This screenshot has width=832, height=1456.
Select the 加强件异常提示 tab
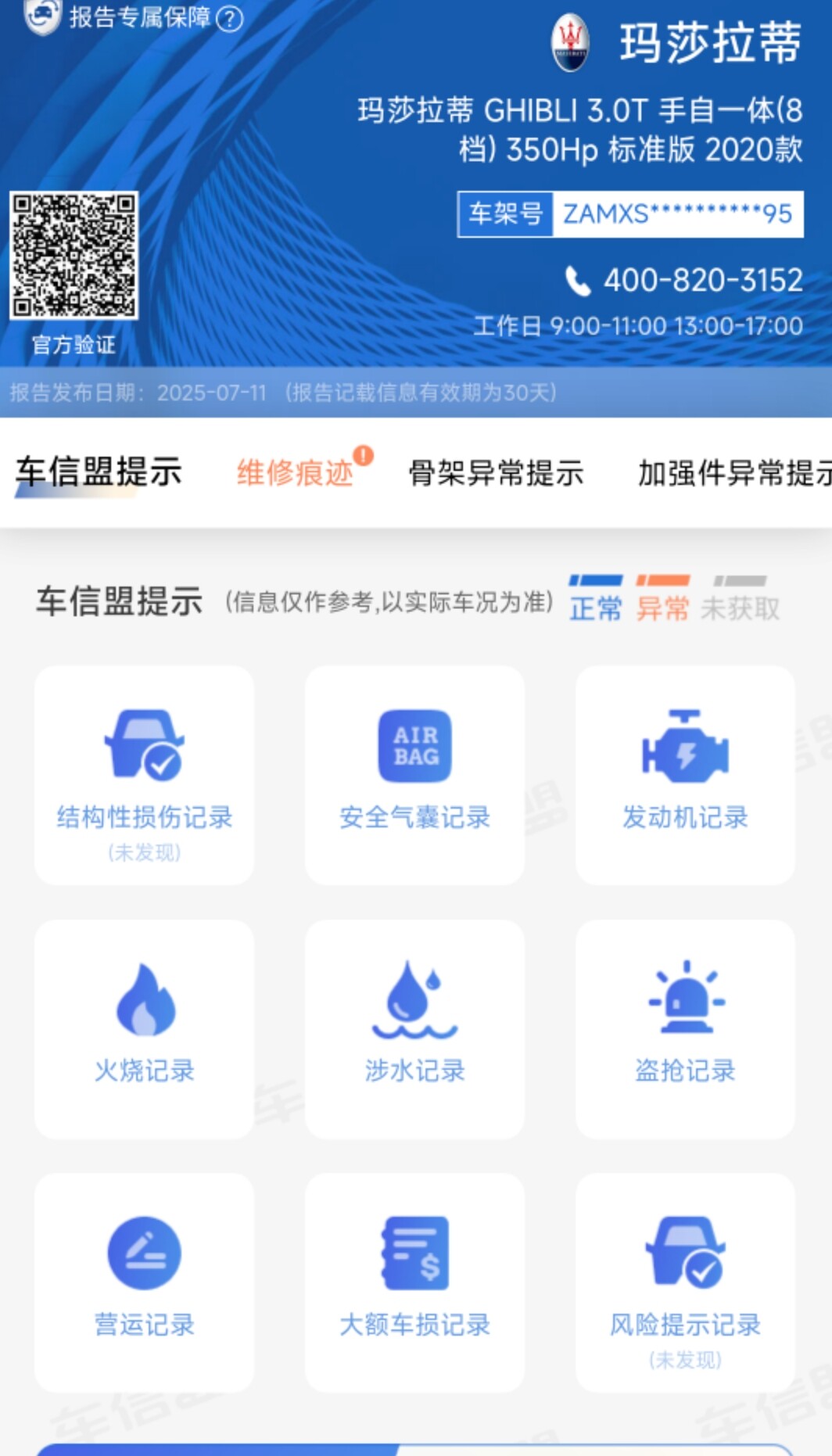pos(733,472)
